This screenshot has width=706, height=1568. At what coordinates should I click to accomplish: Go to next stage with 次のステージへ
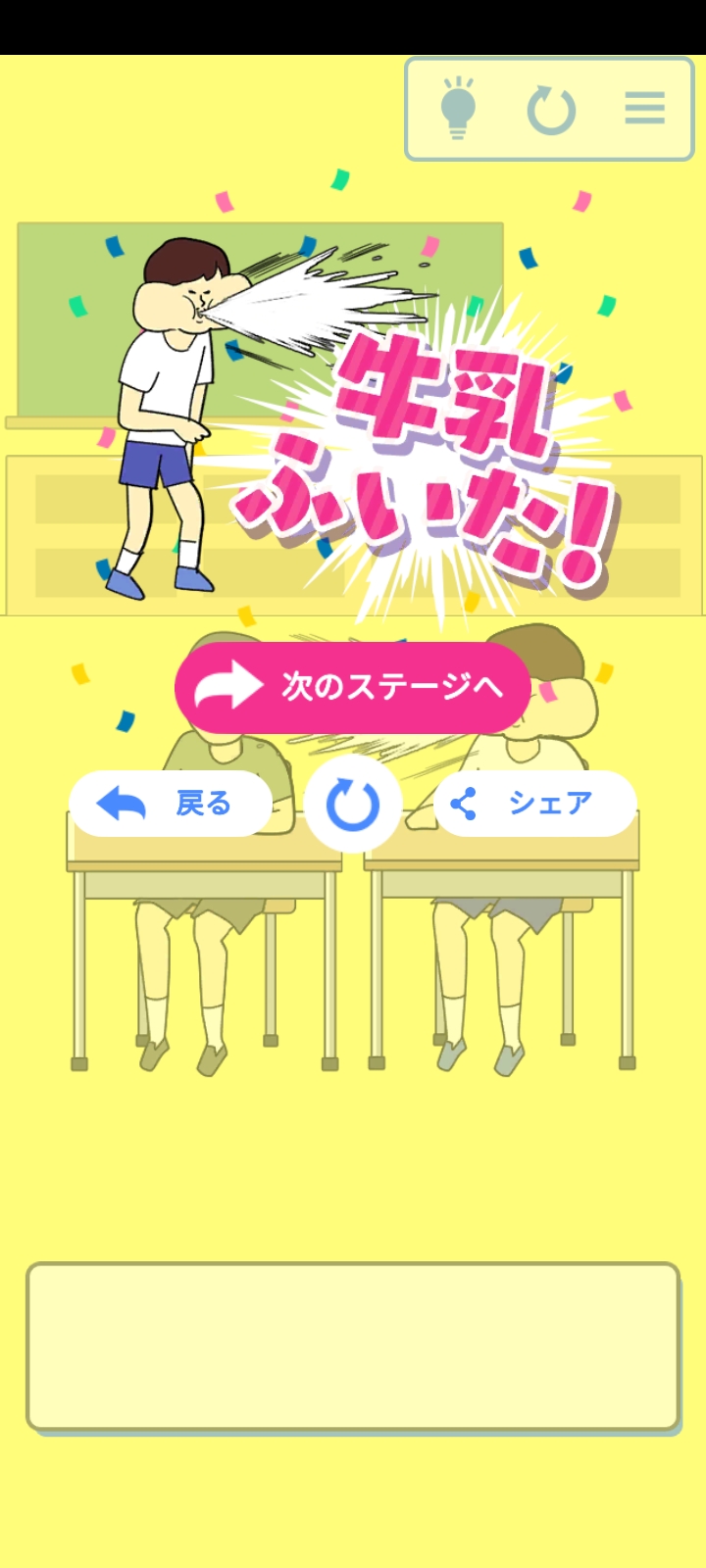[x=353, y=687]
